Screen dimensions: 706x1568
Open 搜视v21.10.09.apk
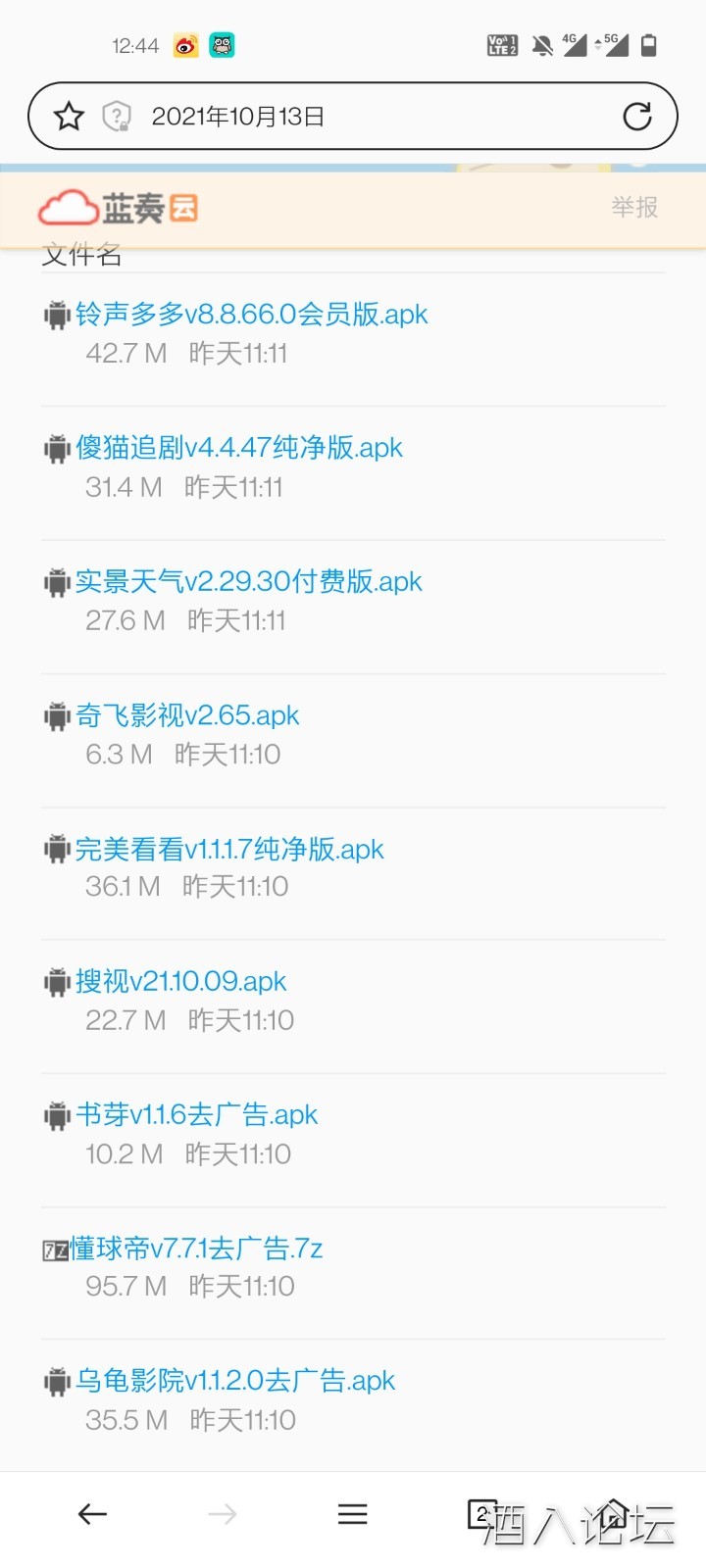tap(181, 981)
